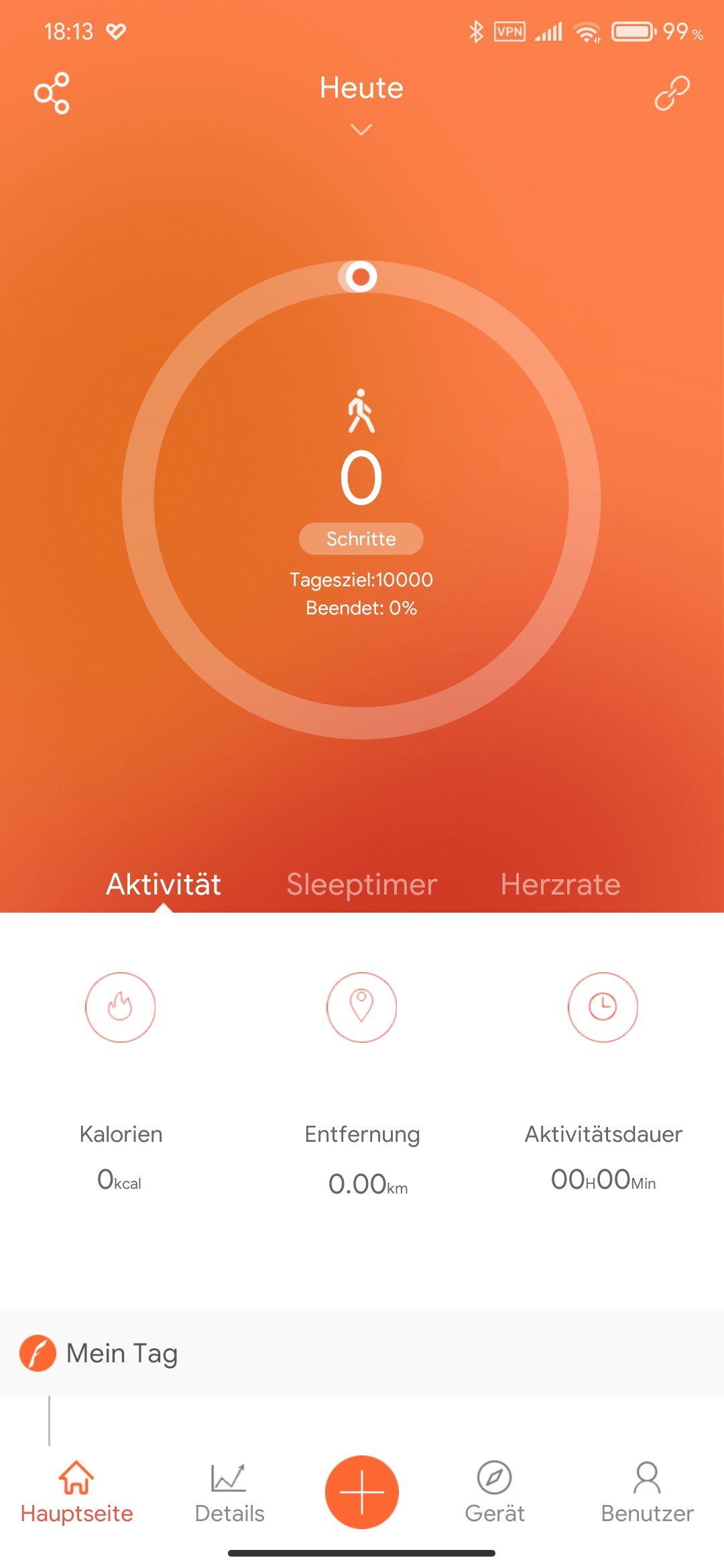Tap the Schritte chip
724x1568 pixels.
[361, 539]
